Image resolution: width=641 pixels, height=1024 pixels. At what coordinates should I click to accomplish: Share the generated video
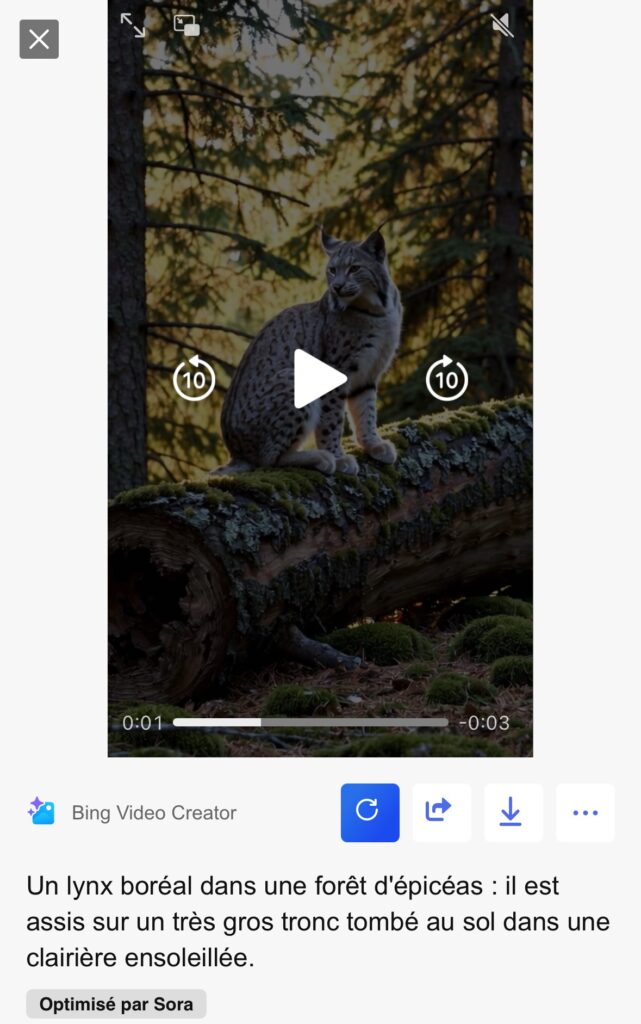[441, 812]
